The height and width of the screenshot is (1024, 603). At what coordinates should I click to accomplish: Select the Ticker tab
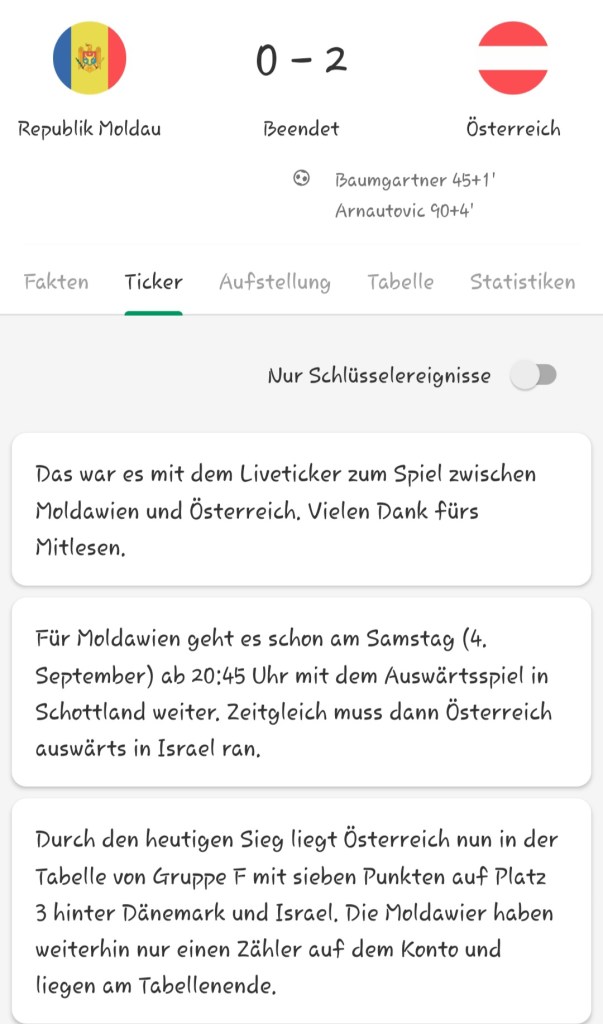[x=153, y=282]
